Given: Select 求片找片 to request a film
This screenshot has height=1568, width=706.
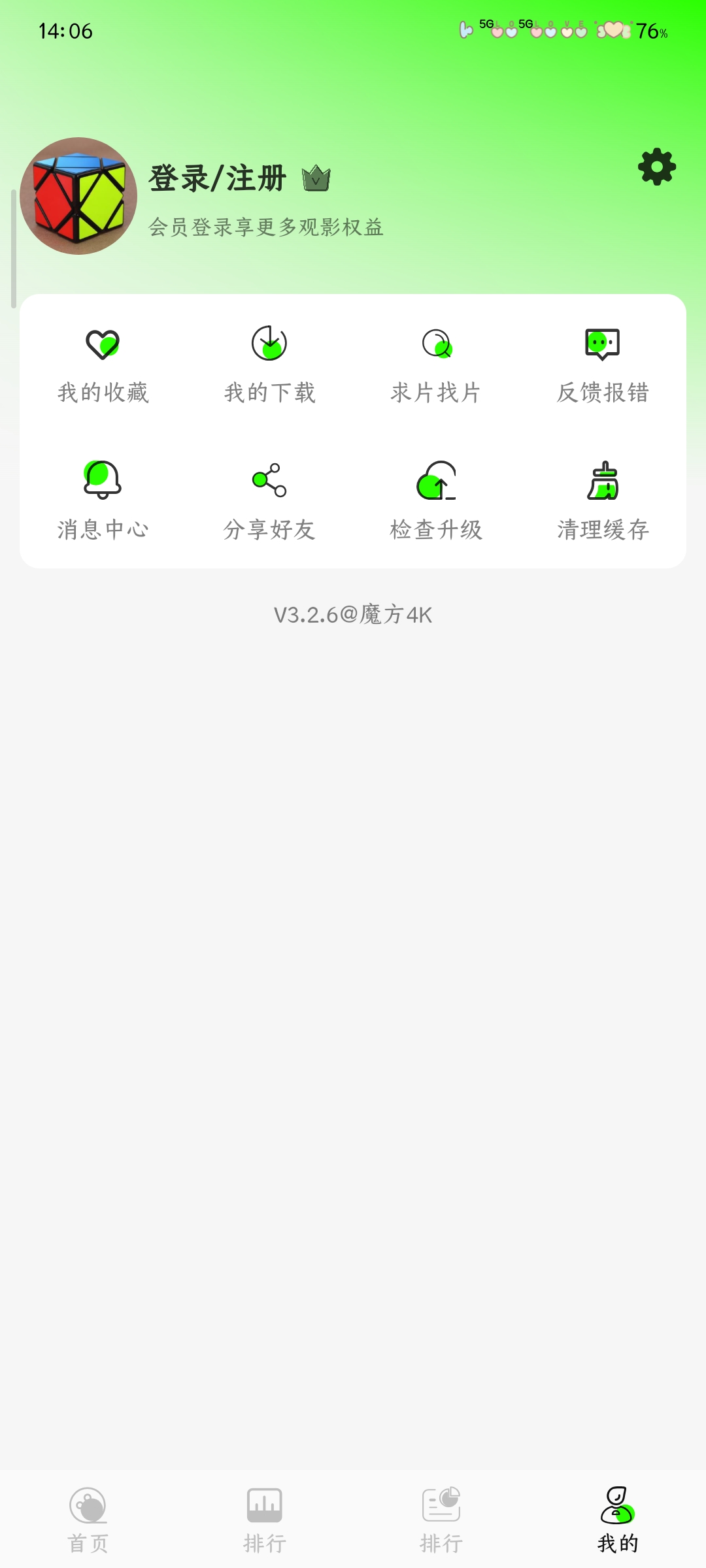Looking at the screenshot, I should [436, 365].
